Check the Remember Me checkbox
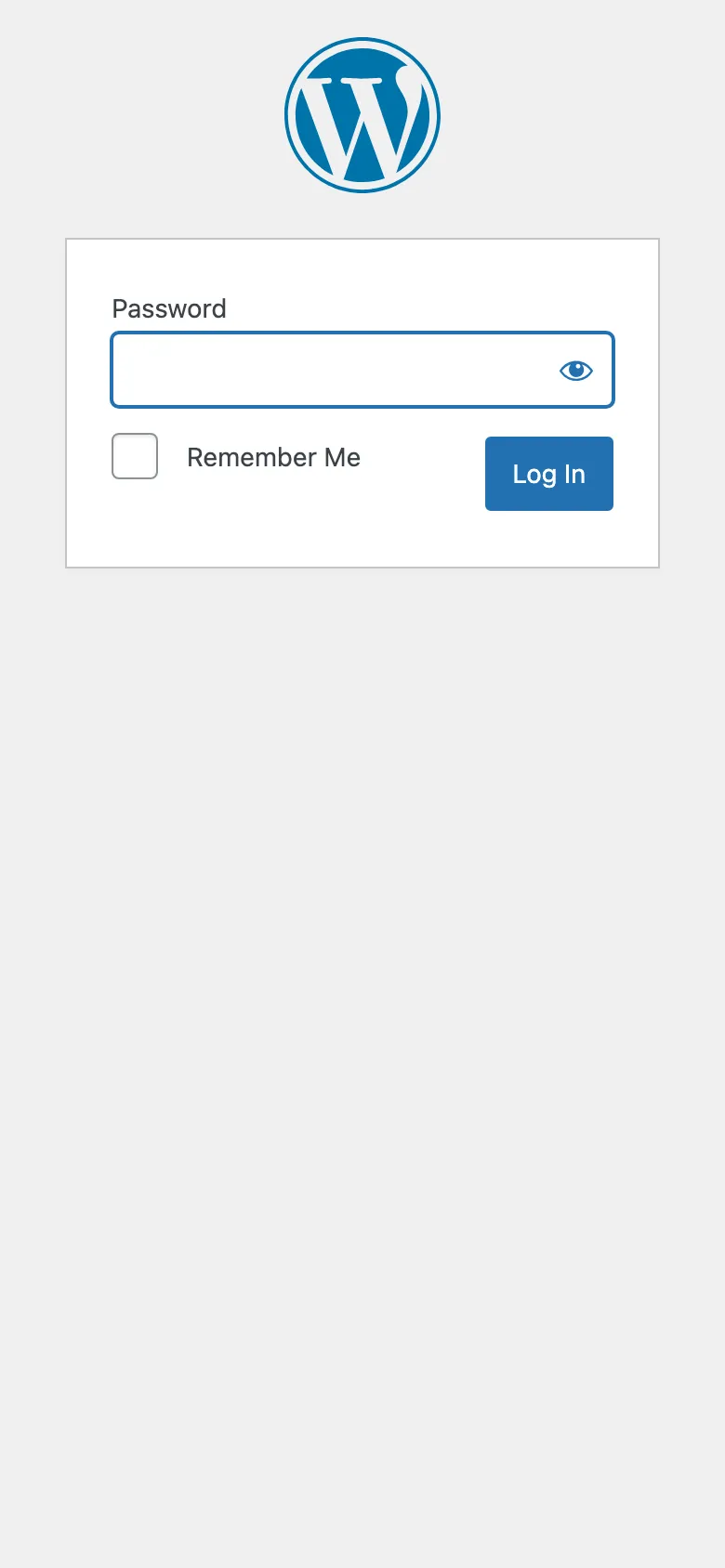 point(135,456)
